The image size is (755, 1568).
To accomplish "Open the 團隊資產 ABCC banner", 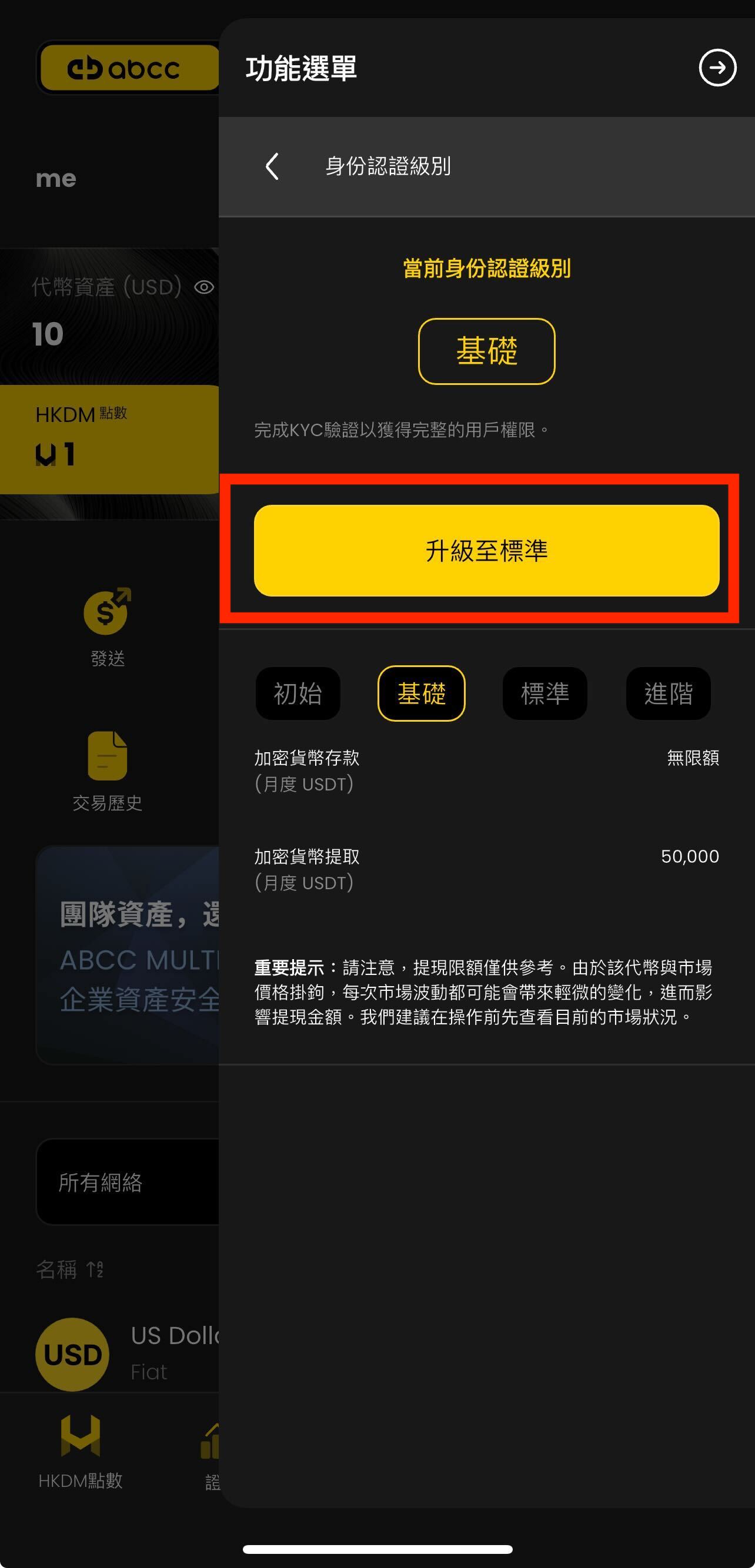I will [x=128, y=954].
